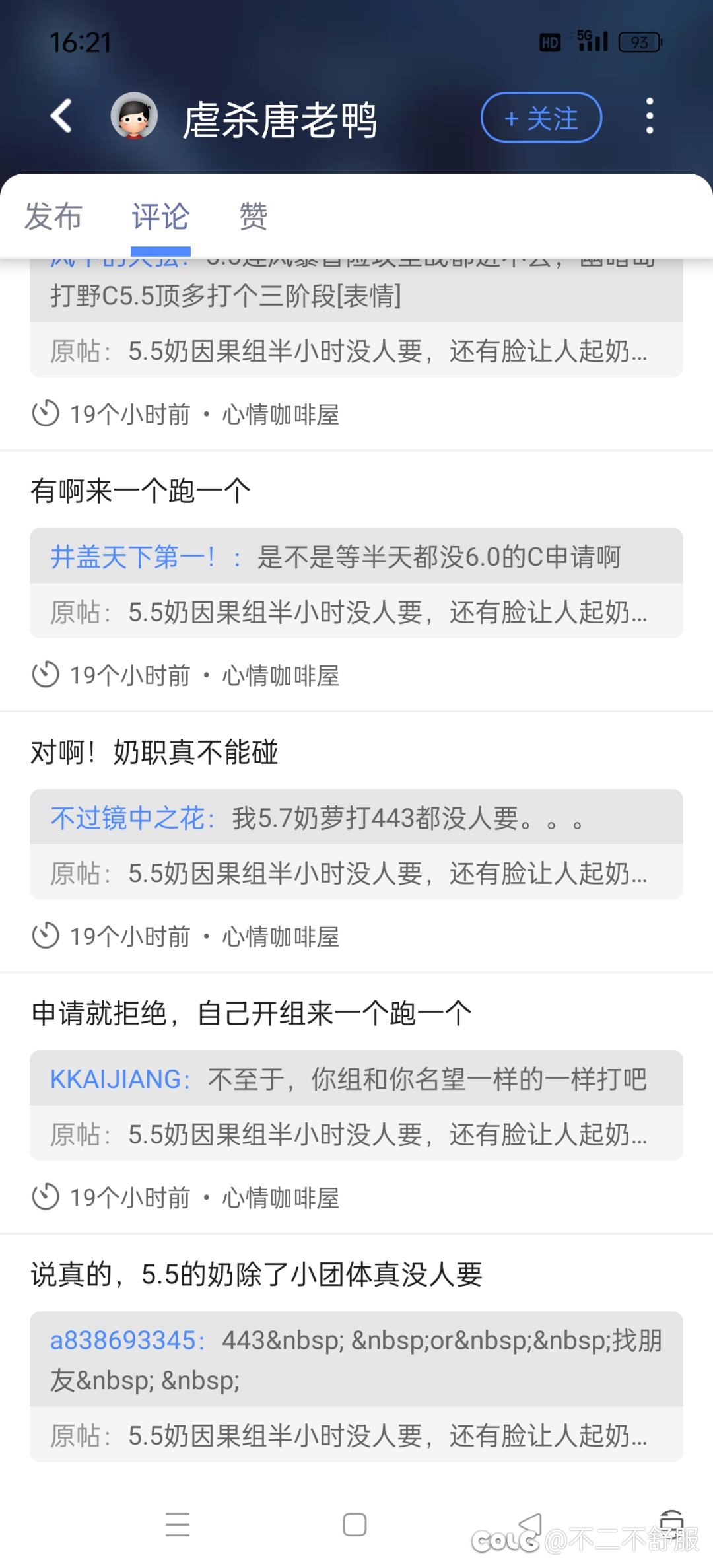This screenshot has height=1568, width=713.
Task: Open comment 有啊来一个跑一个
Action: [x=141, y=491]
